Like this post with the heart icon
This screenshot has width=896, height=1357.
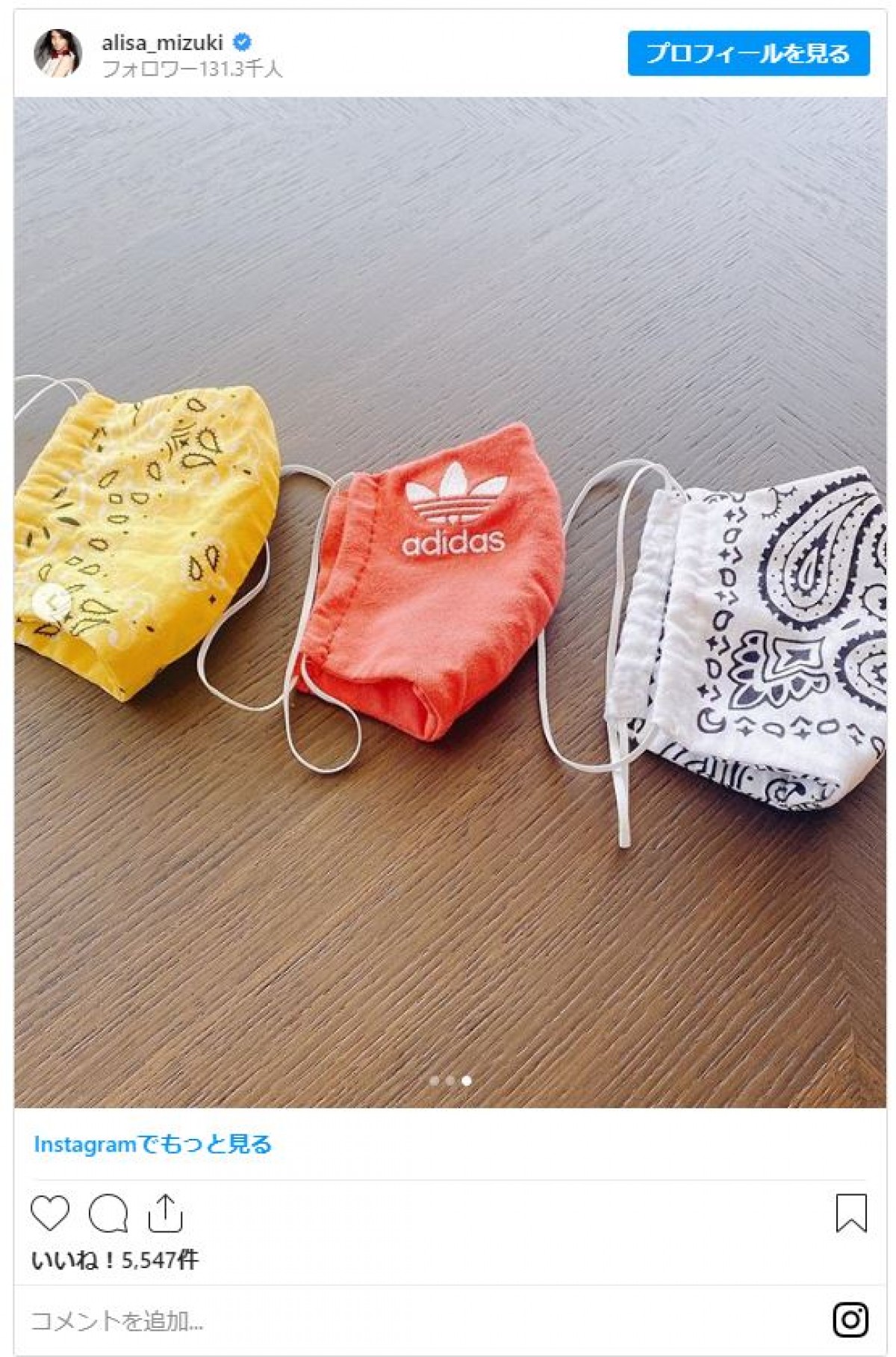coord(50,1214)
